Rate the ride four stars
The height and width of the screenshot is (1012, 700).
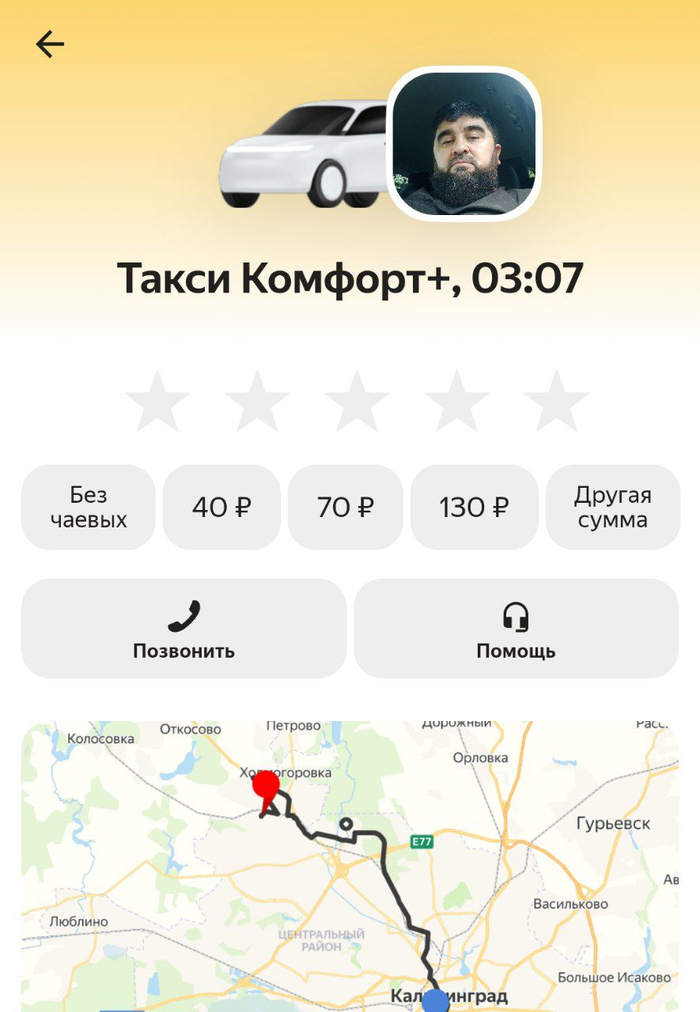pyautogui.click(x=457, y=402)
